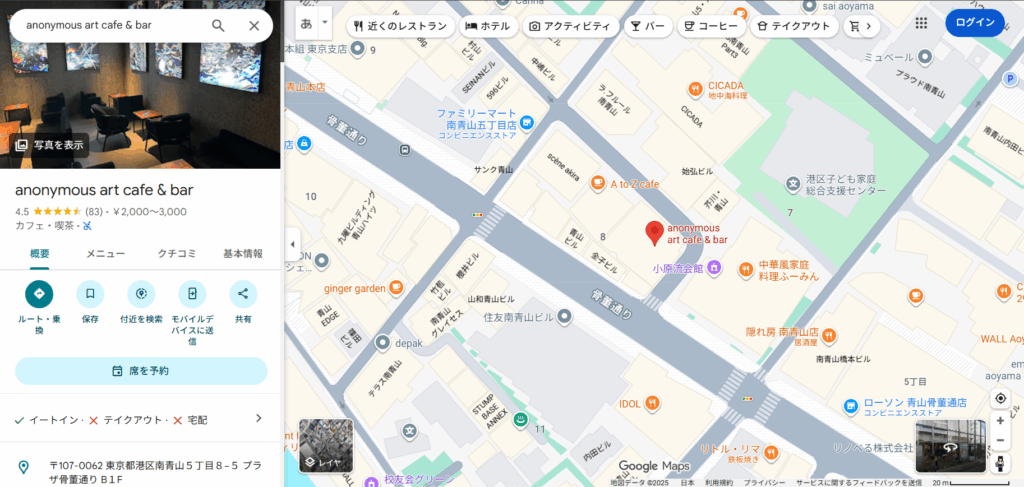Clear the search box text
This screenshot has height=487, width=1024.
[254, 25]
